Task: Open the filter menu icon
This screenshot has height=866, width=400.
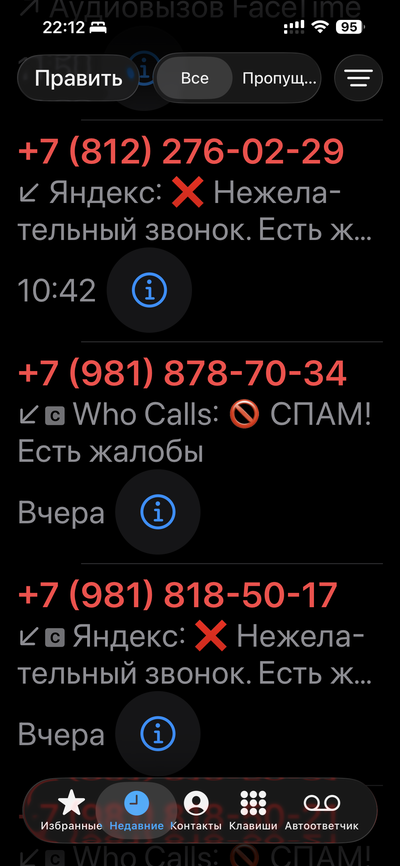Action: point(359,78)
